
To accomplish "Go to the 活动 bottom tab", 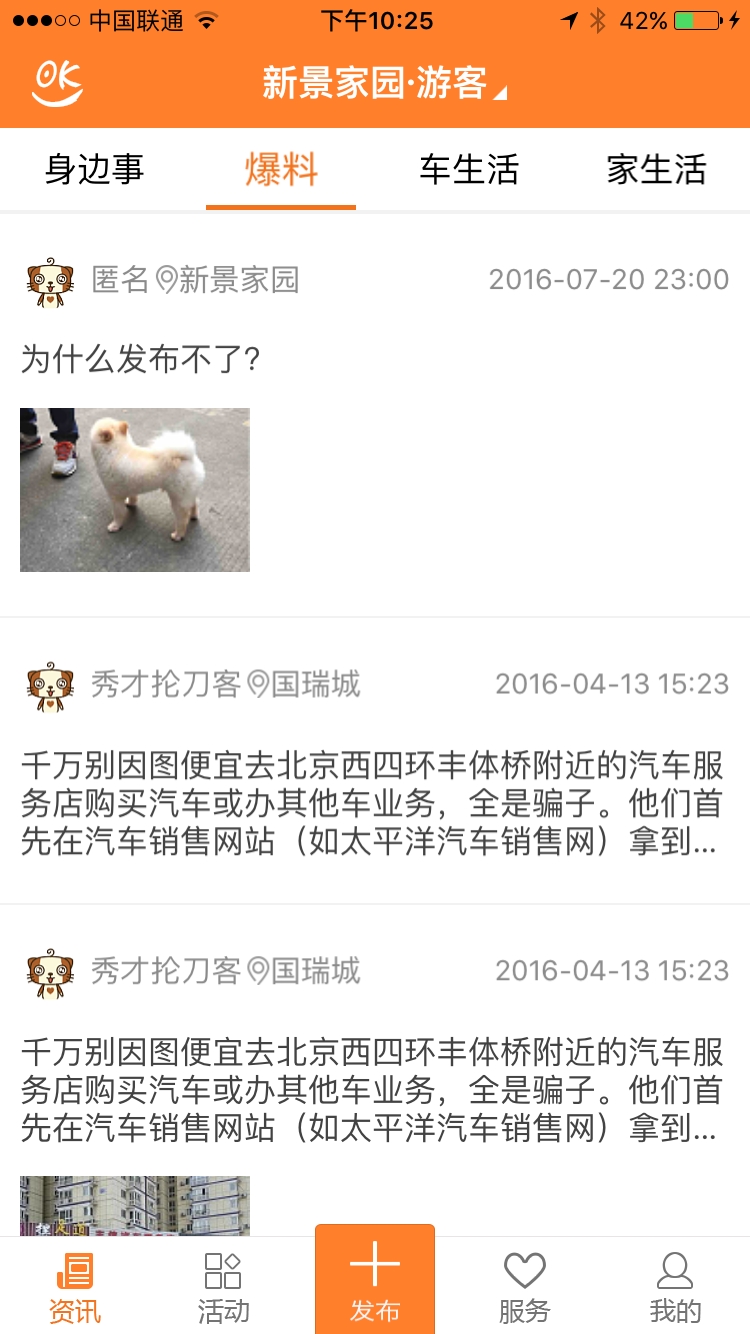I will point(223,1287).
